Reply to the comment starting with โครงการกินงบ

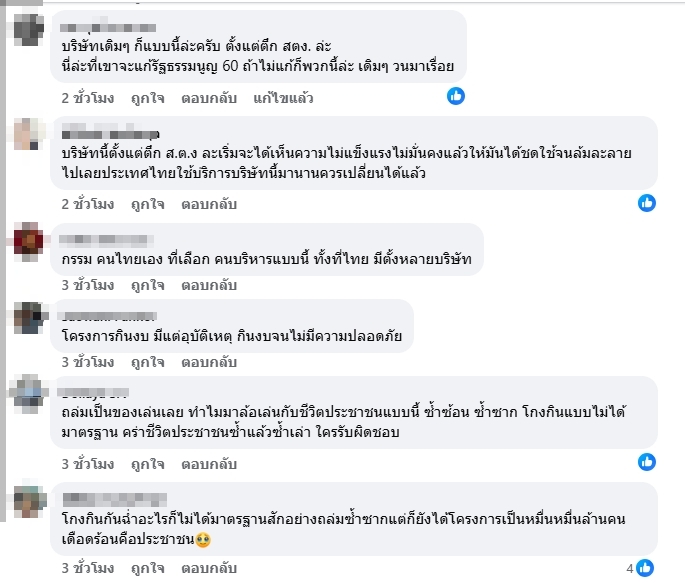pos(209,362)
